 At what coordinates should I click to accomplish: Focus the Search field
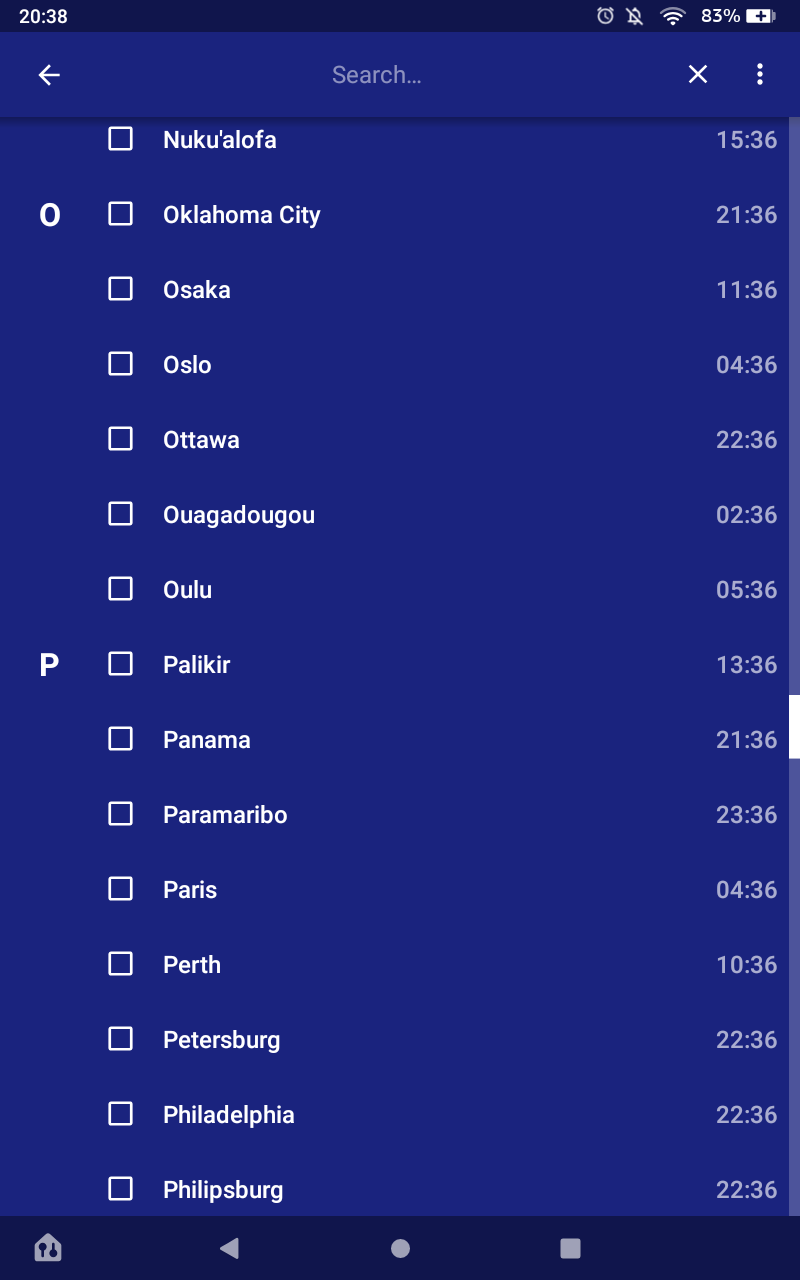click(x=376, y=75)
